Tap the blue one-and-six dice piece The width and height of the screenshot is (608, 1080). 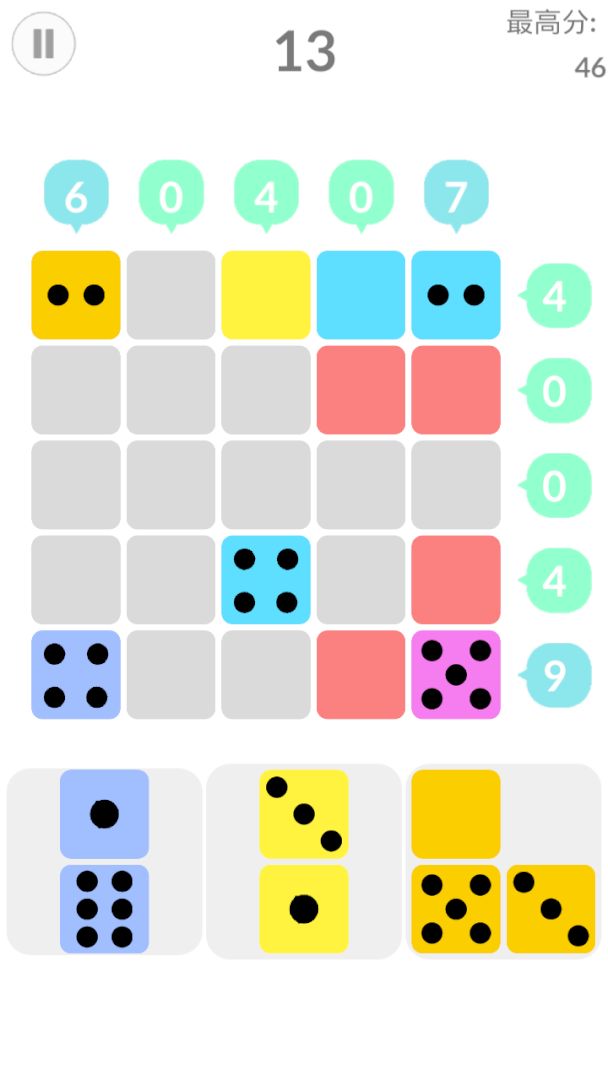pyautogui.click(x=104, y=861)
